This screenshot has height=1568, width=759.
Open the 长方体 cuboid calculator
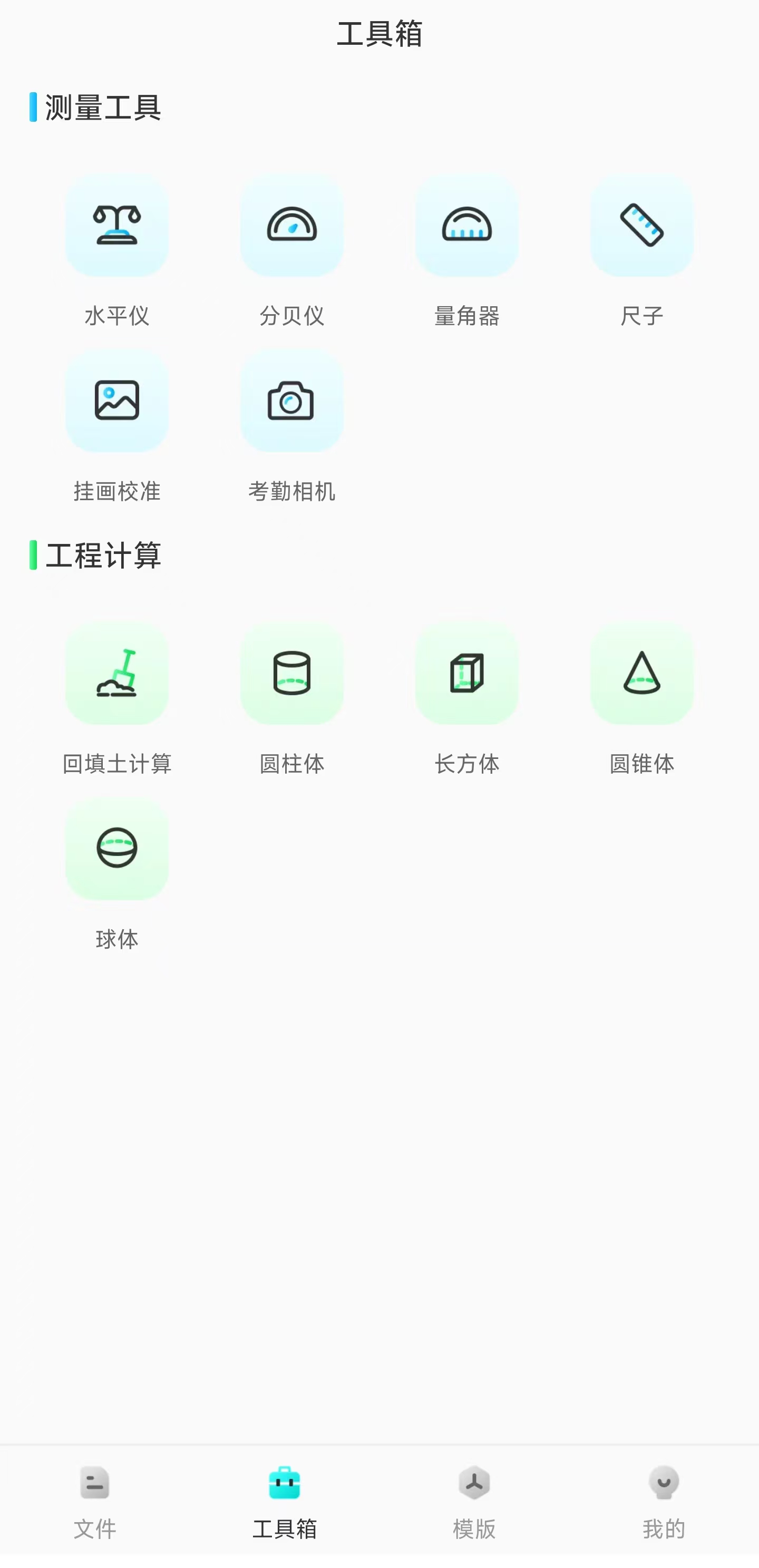pos(466,673)
